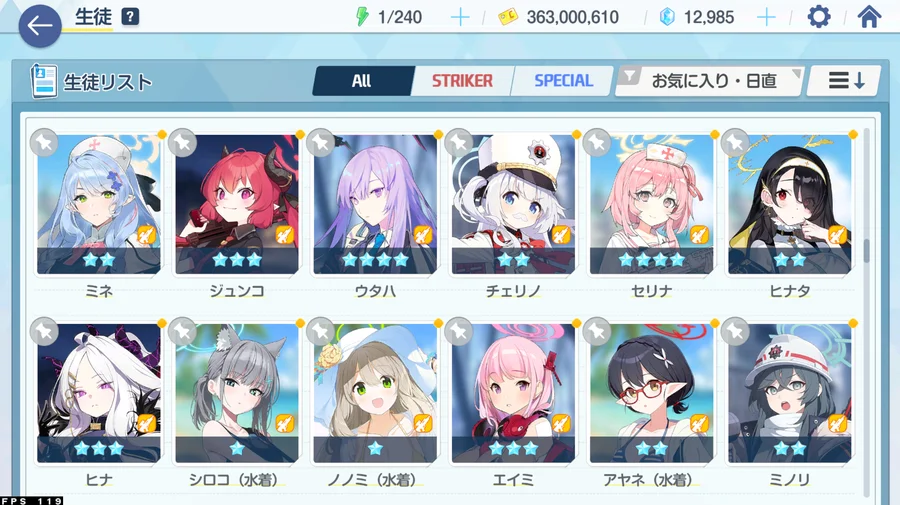Switch to the SPECIAL tab
This screenshot has height=505, width=900.
pyautogui.click(x=563, y=81)
